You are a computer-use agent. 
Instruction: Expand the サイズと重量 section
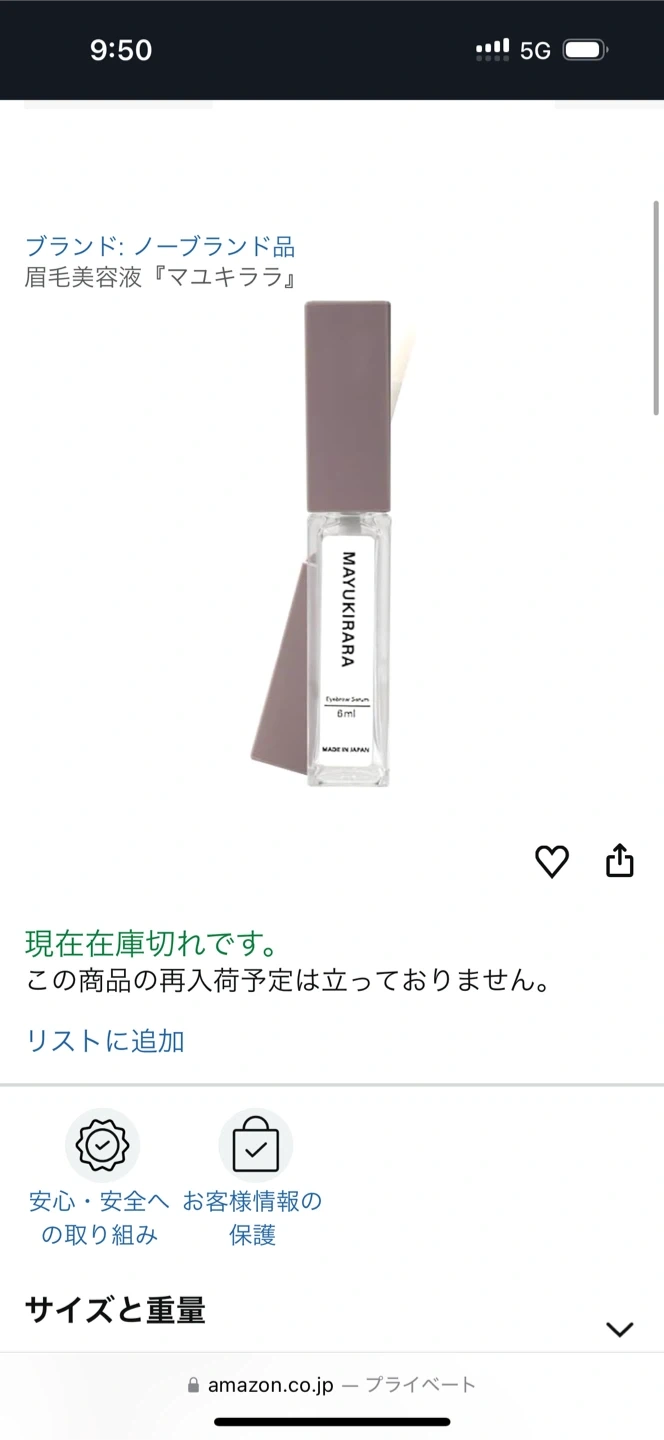coord(619,1328)
